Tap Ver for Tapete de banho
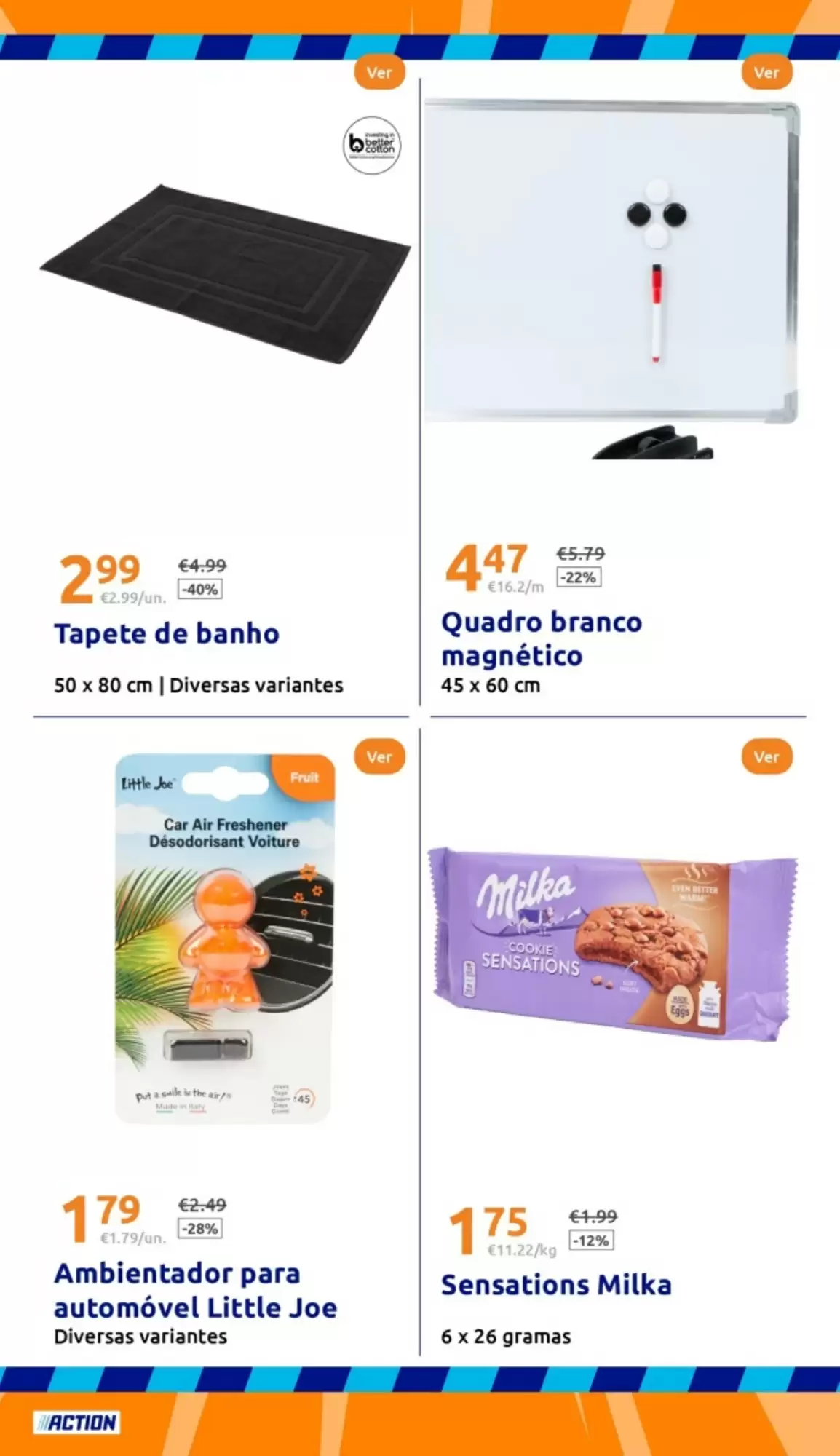This screenshot has height=1456, width=840. 379,73
